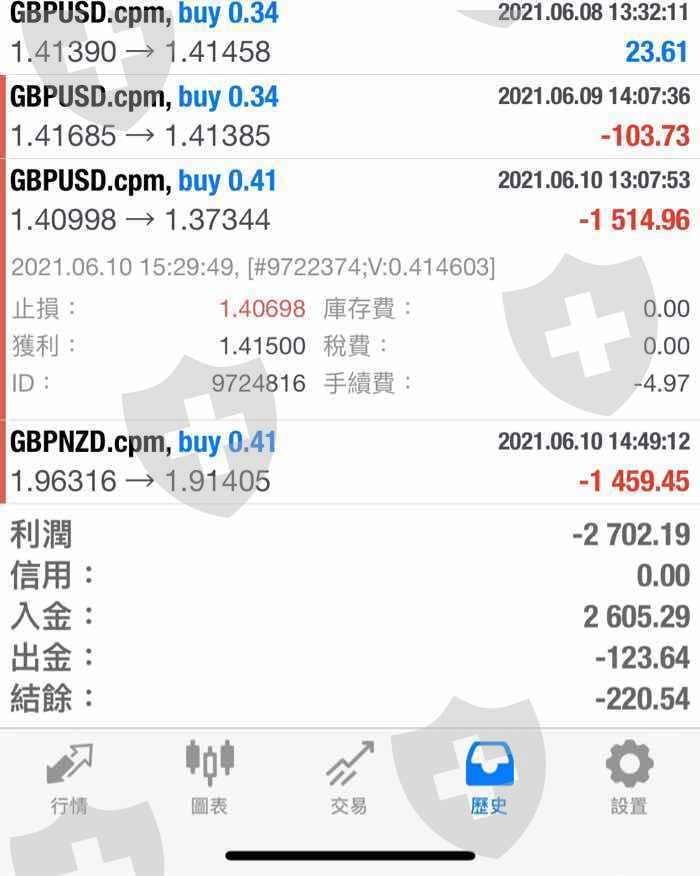Expand the GBPUSD trade with 23.61 profit

350,37
